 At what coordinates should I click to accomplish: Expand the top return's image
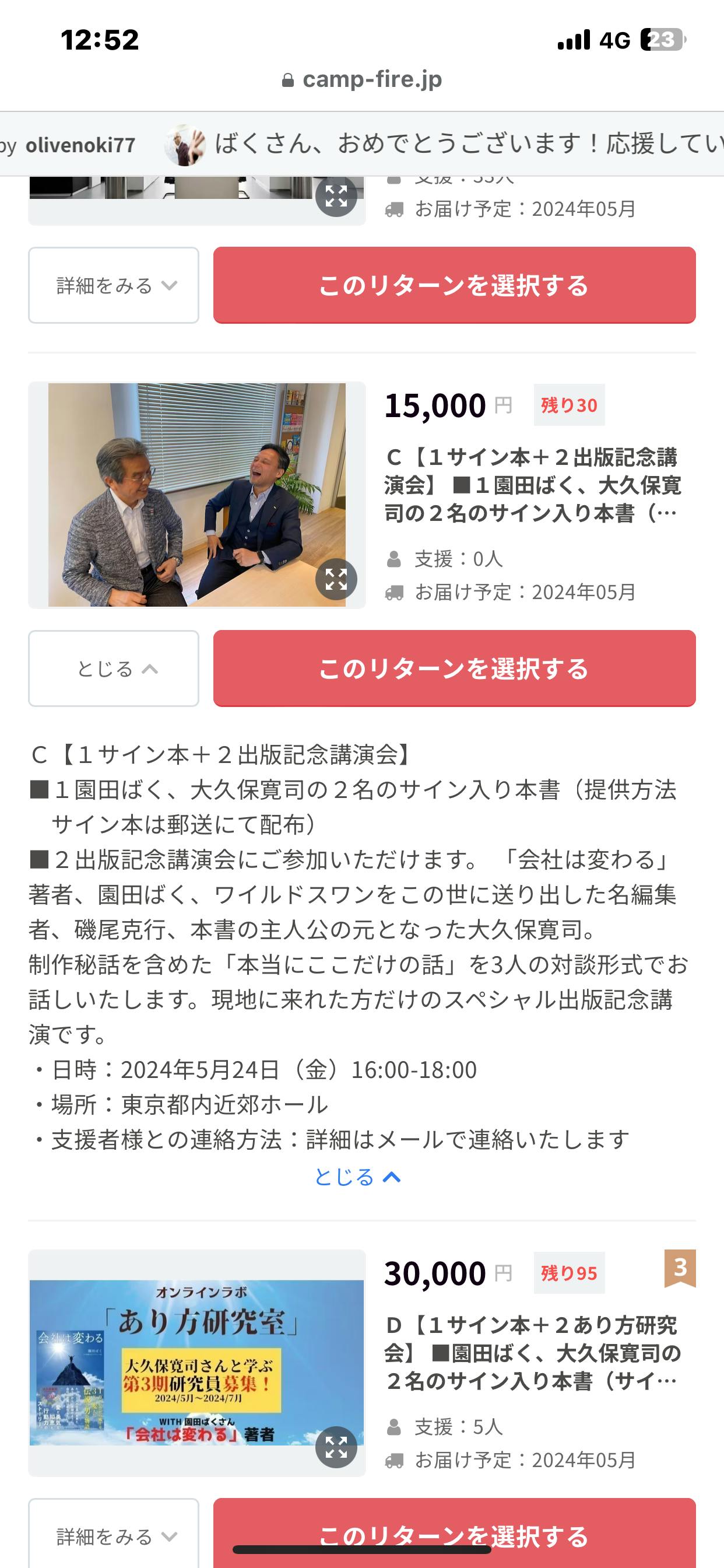(336, 197)
